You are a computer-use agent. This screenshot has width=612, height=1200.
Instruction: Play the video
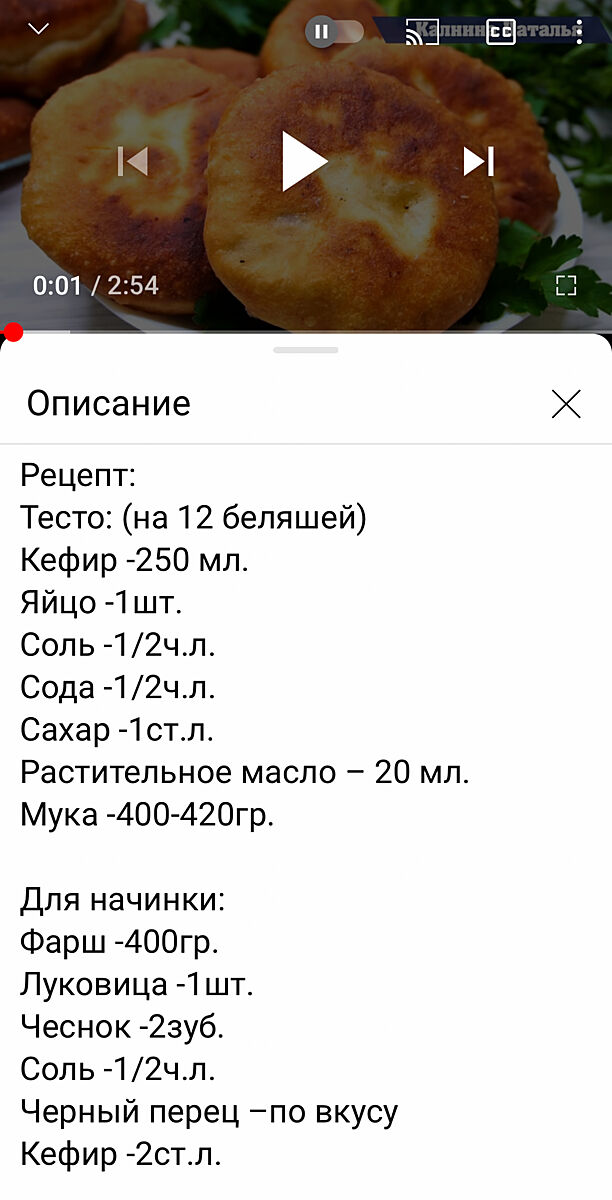pos(304,161)
